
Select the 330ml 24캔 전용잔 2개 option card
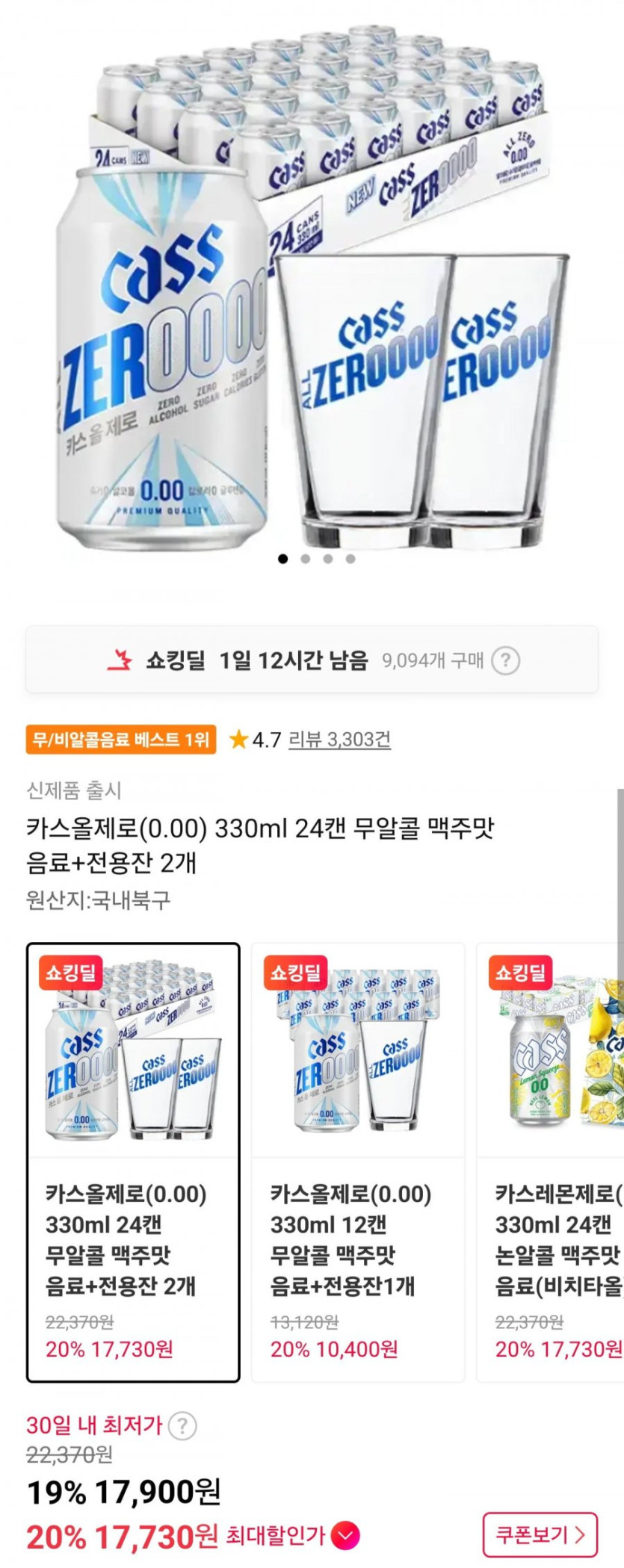(133, 1162)
